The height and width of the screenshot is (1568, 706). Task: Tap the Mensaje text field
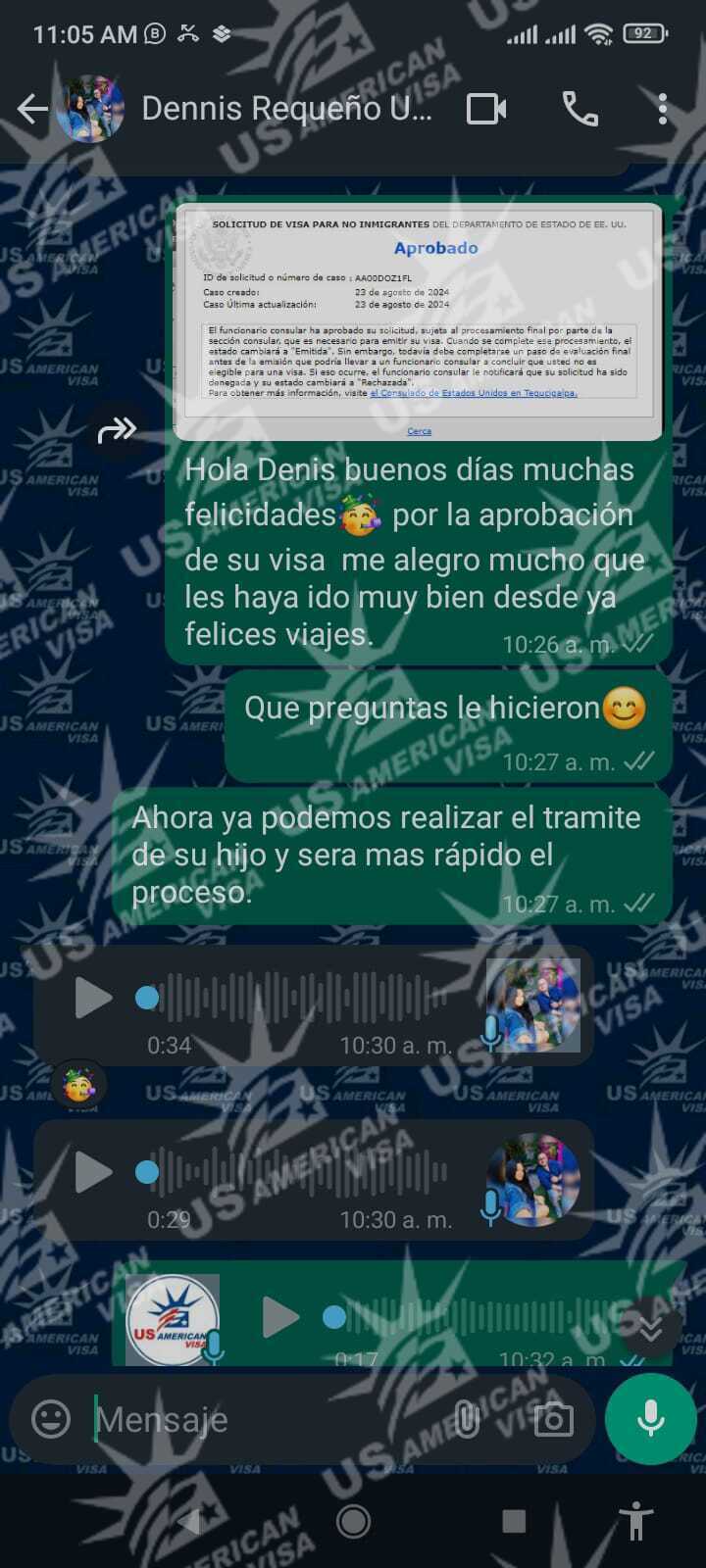pyautogui.click(x=265, y=1419)
